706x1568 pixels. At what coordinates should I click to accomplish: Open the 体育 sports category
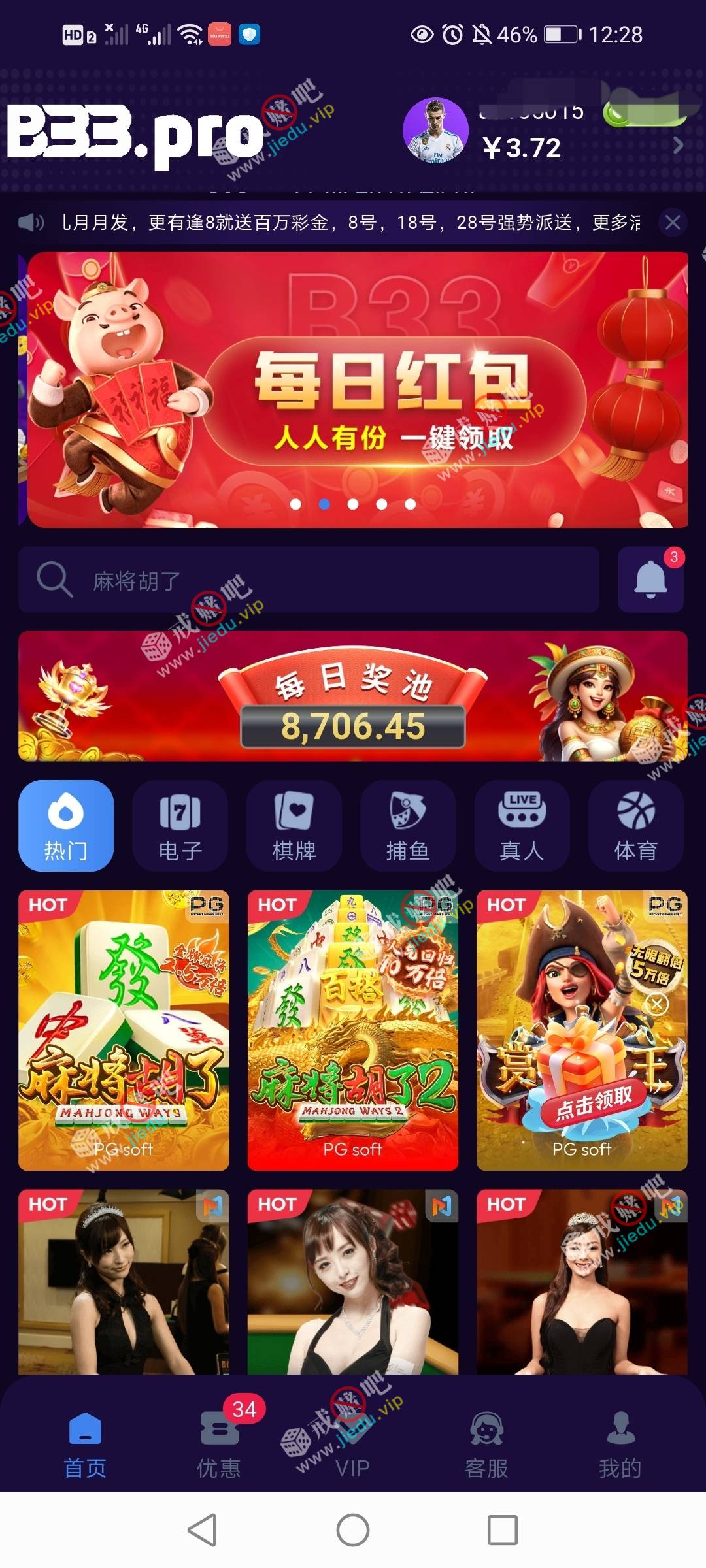636,825
